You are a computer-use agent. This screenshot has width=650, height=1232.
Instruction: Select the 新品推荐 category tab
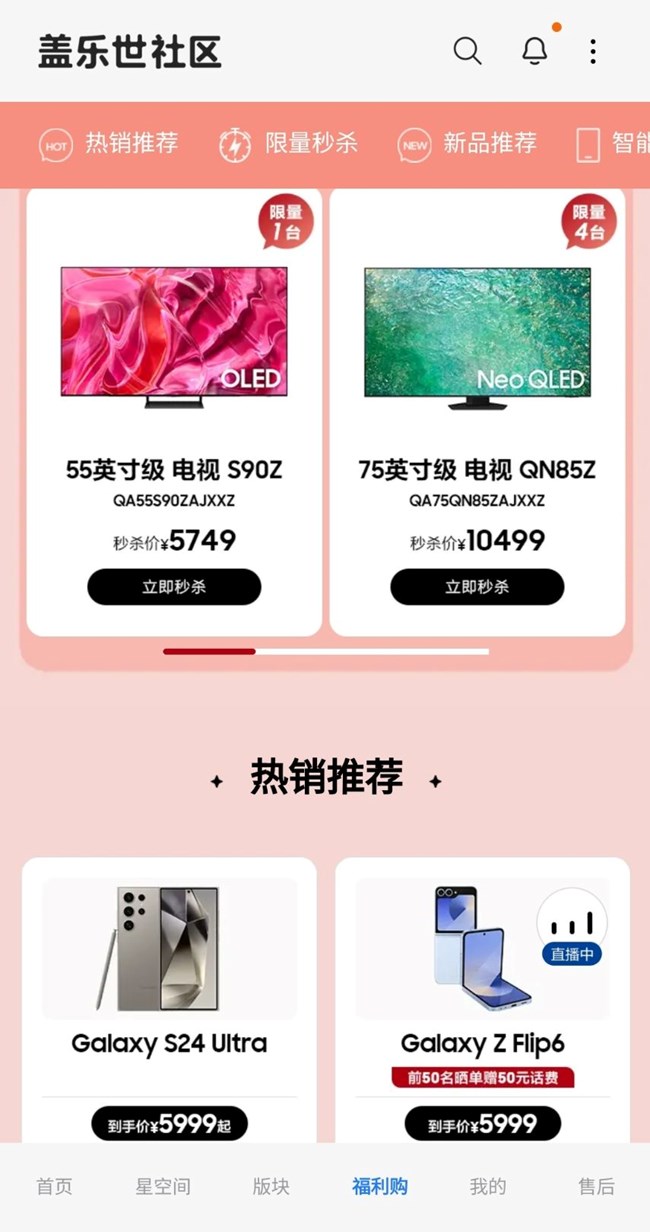click(x=467, y=144)
